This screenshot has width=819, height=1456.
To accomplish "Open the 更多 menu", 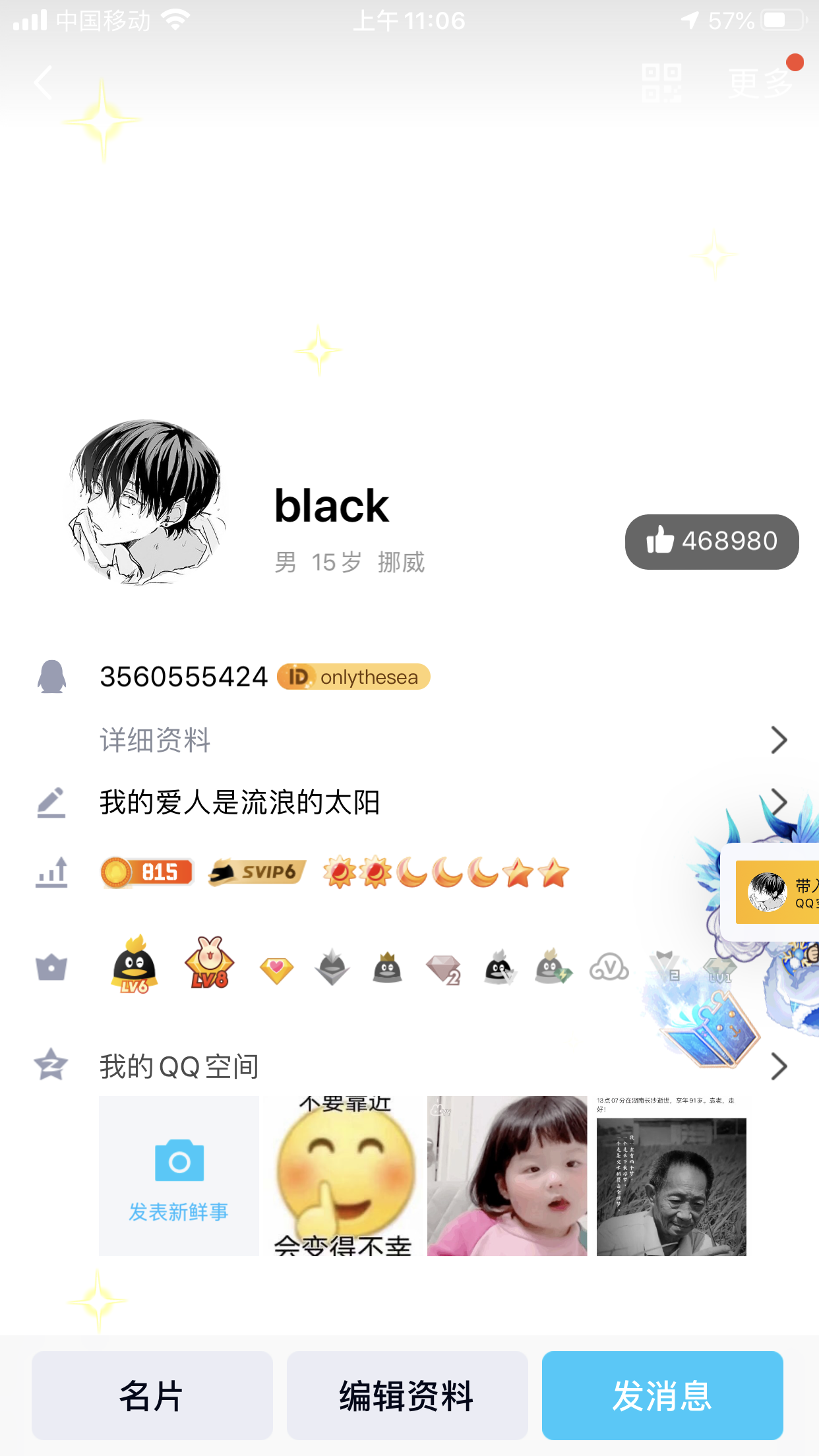I will [760, 83].
